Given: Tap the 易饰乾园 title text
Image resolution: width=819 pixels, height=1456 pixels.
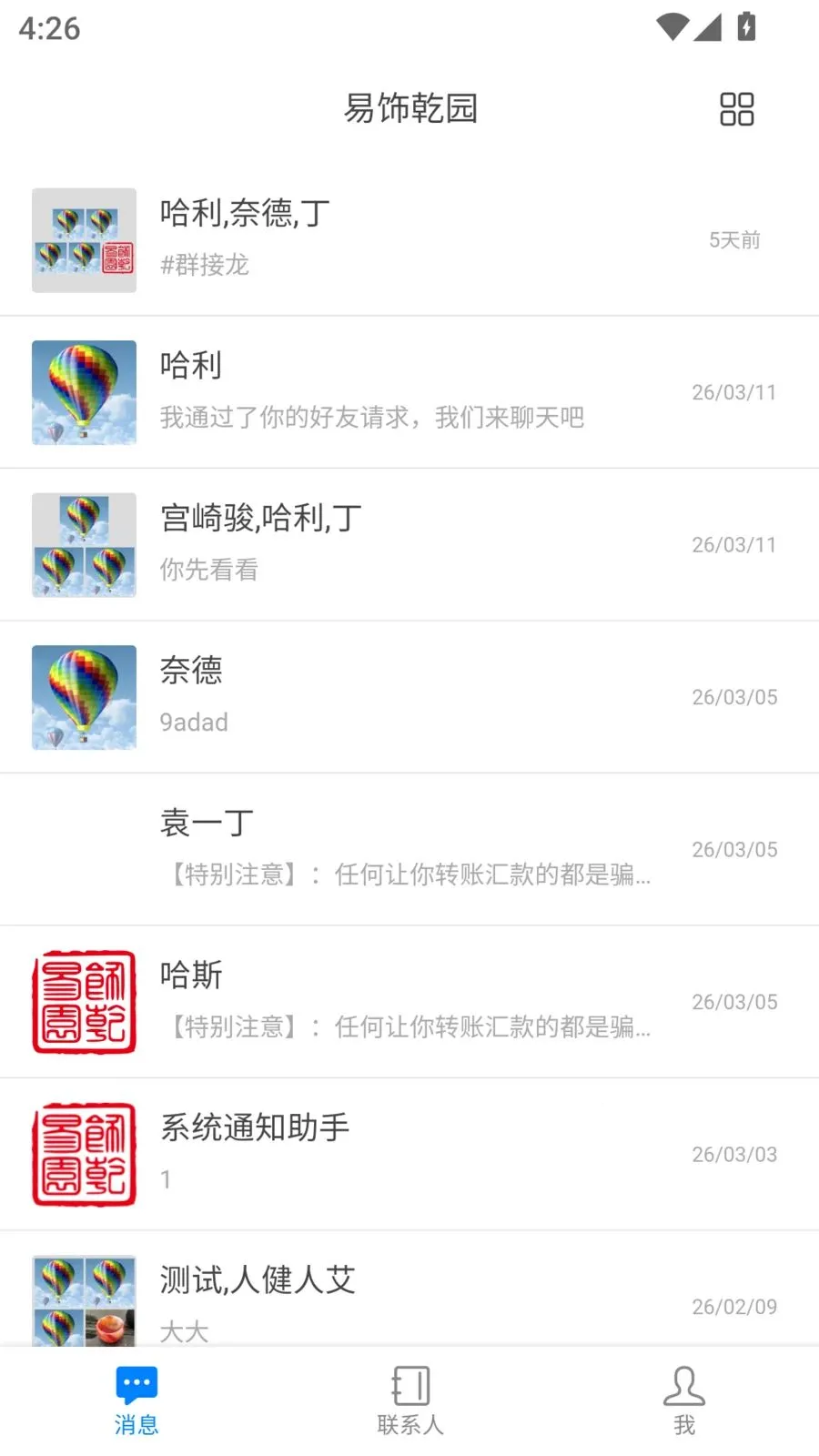Looking at the screenshot, I should [x=411, y=107].
